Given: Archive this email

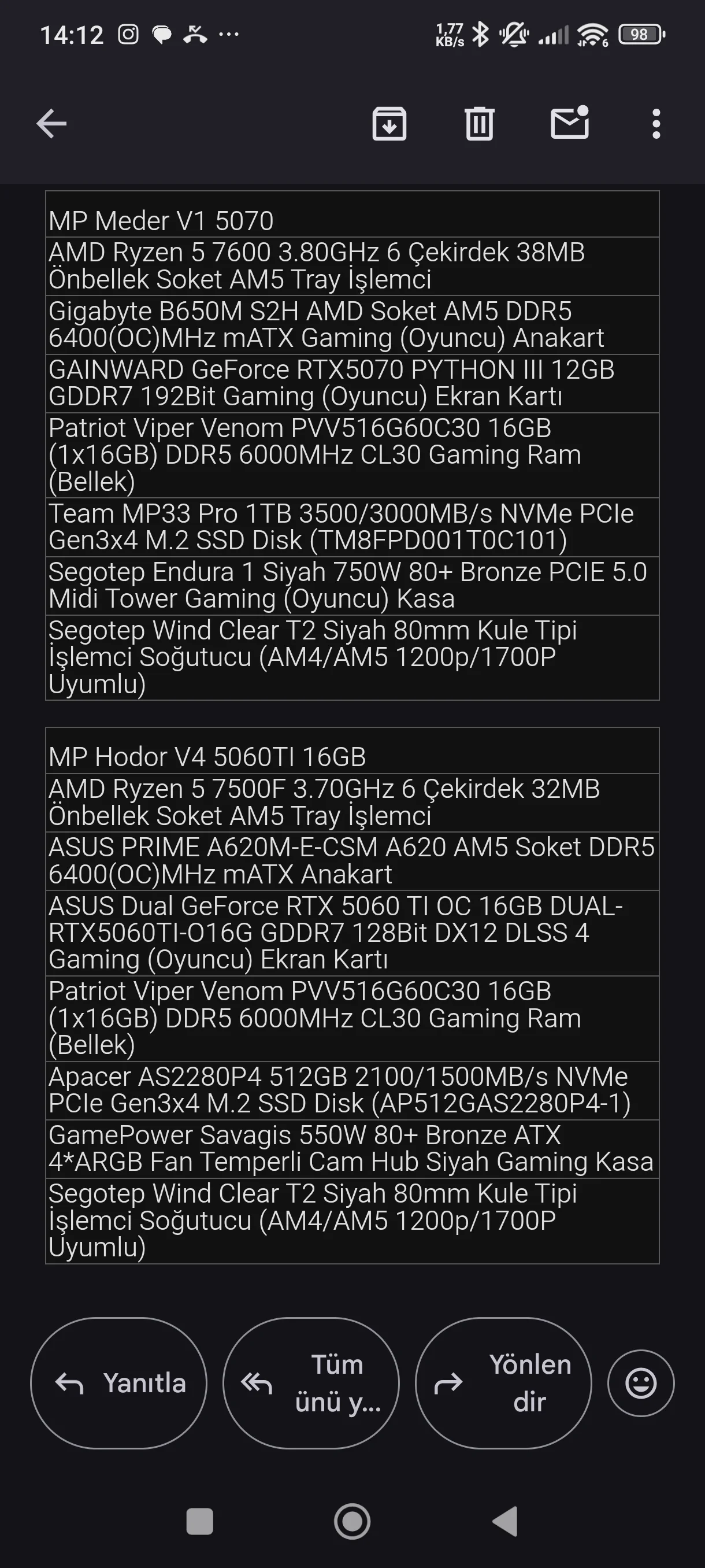Looking at the screenshot, I should point(389,124).
